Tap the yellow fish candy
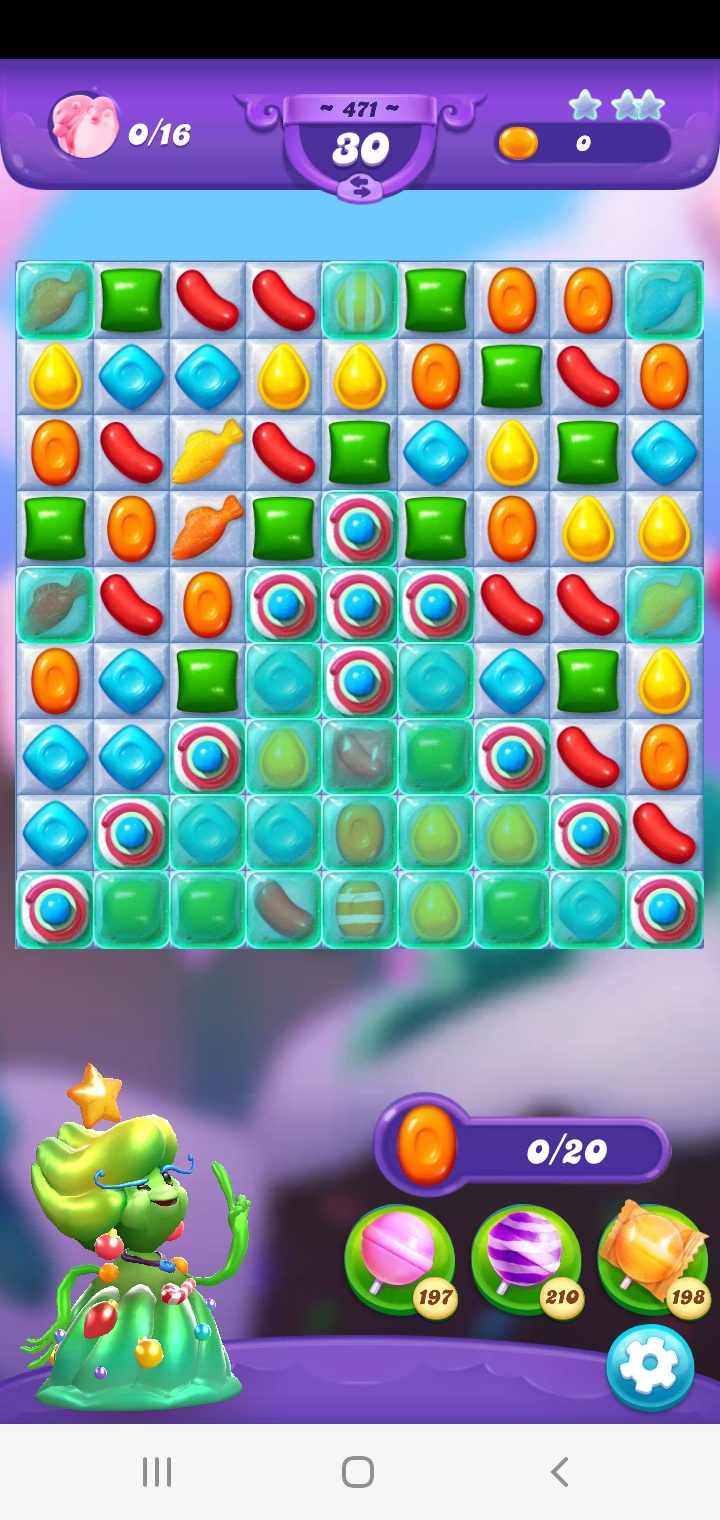The width and height of the screenshot is (720, 1520). pyautogui.click(x=208, y=451)
